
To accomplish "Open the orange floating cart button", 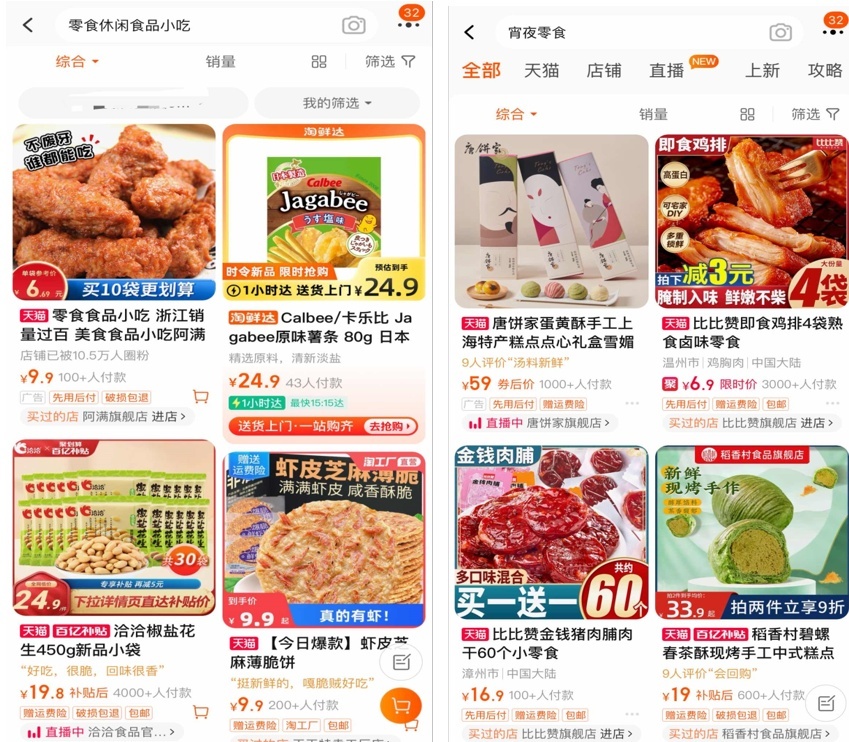I will click(x=401, y=707).
